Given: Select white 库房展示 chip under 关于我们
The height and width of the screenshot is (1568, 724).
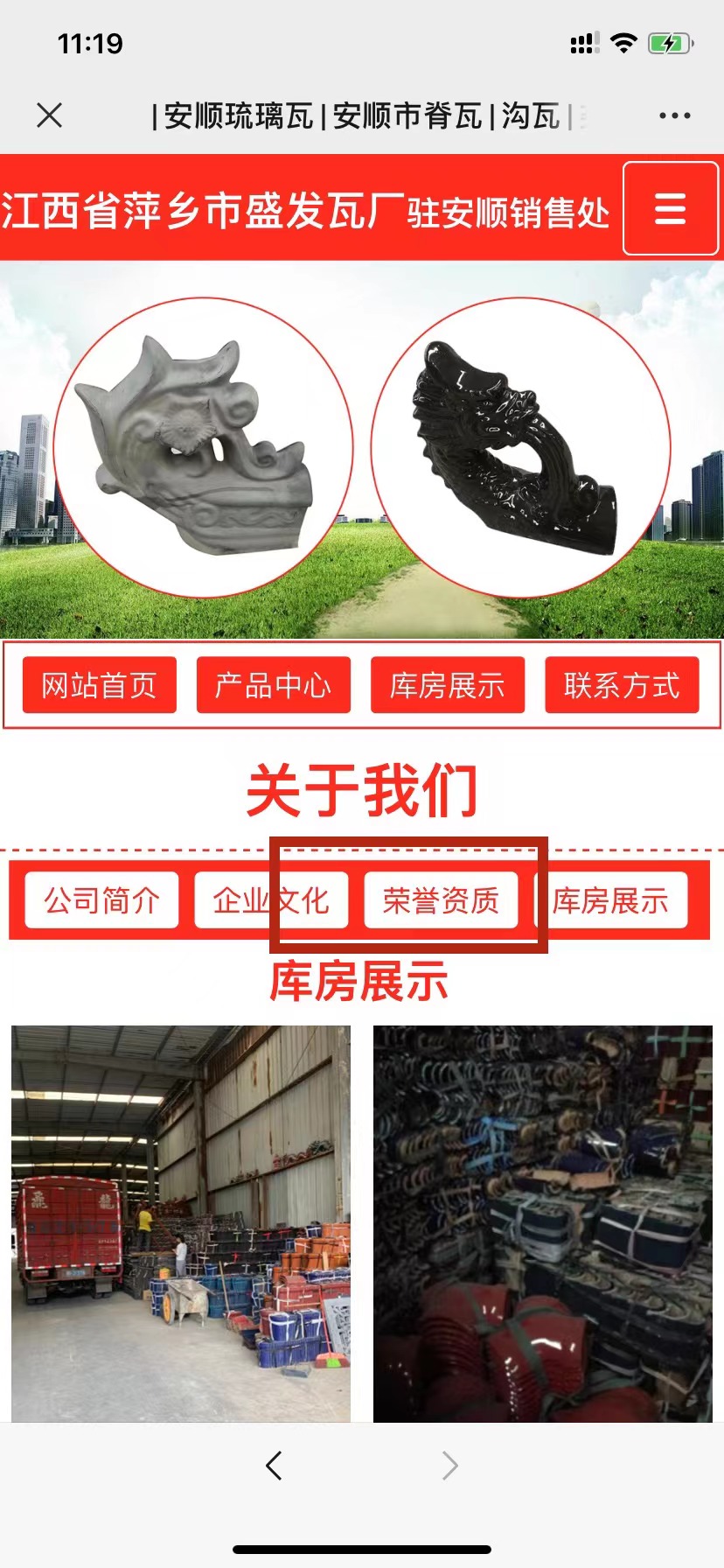Looking at the screenshot, I should [x=610, y=899].
